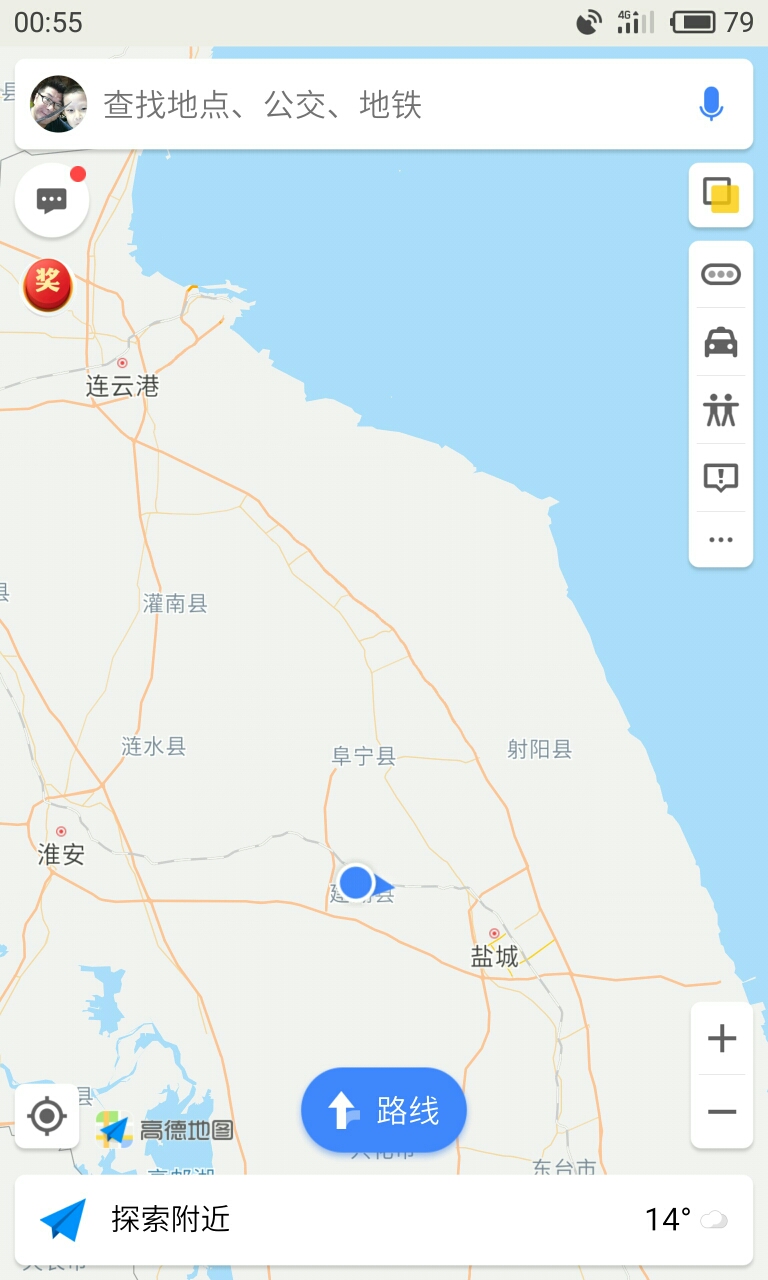
Task: Zoom in on the map
Action: 721,1039
